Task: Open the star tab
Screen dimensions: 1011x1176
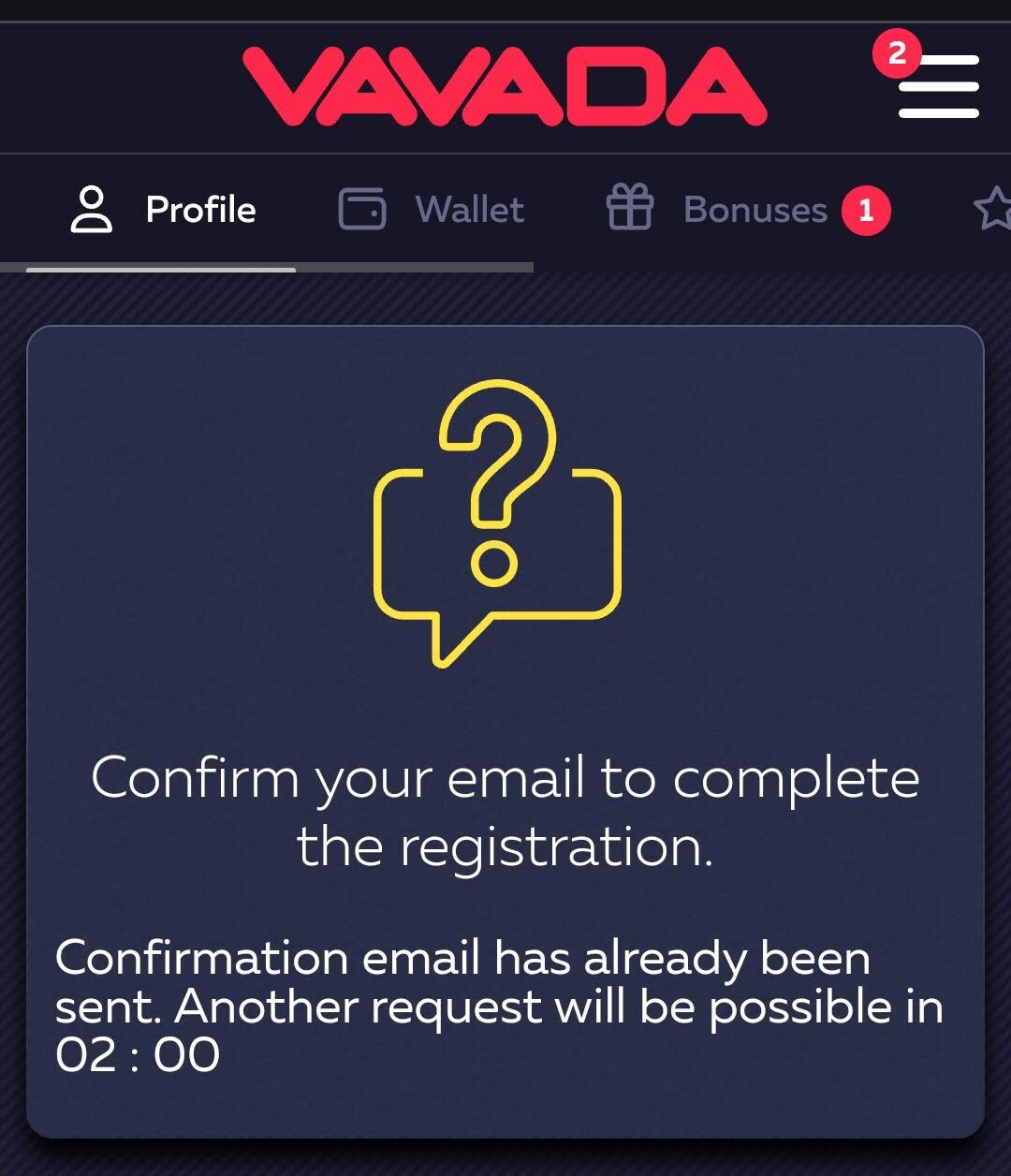Action: pos(992,210)
